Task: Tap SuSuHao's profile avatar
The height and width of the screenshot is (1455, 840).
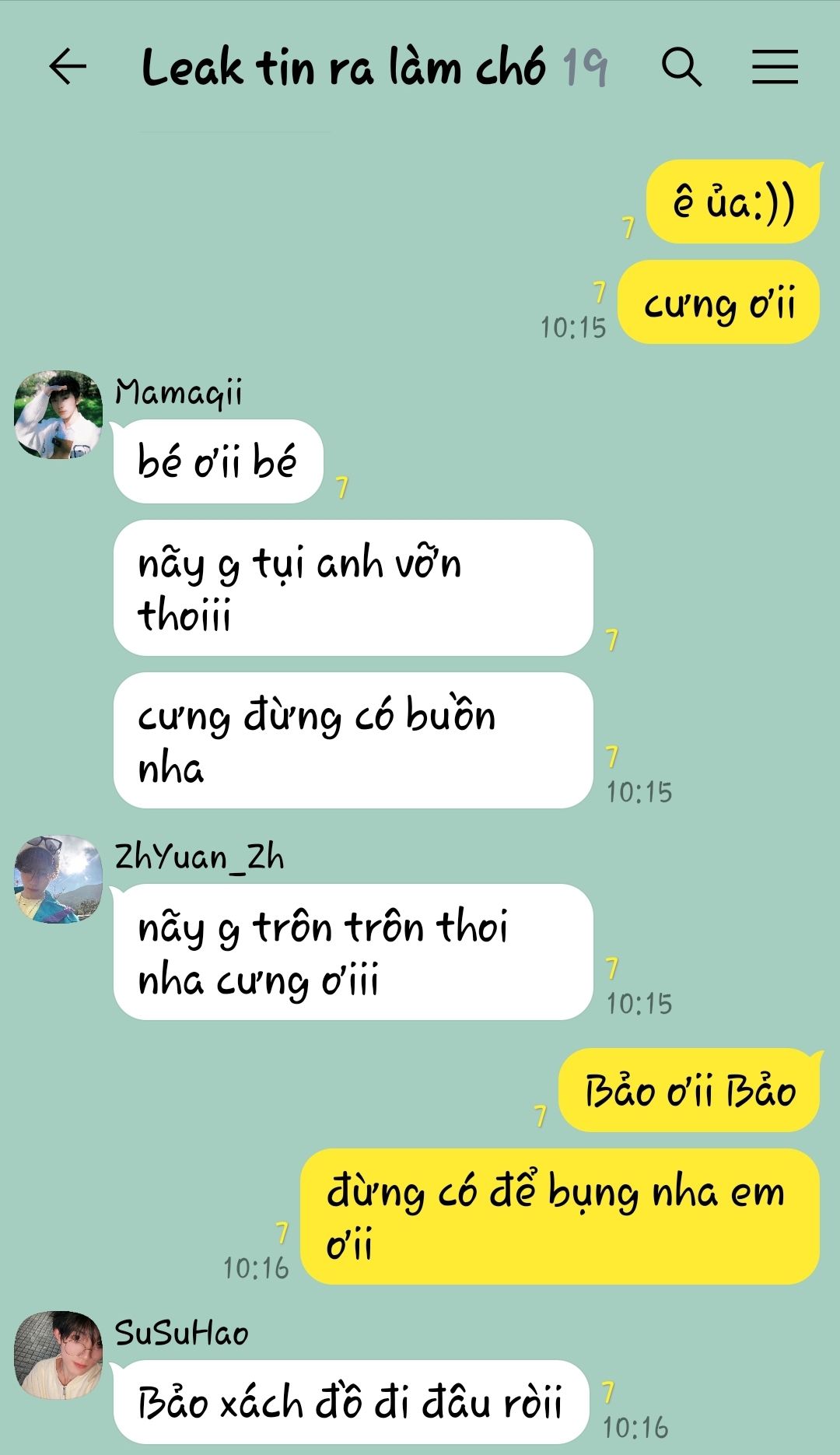Action: tap(58, 1355)
